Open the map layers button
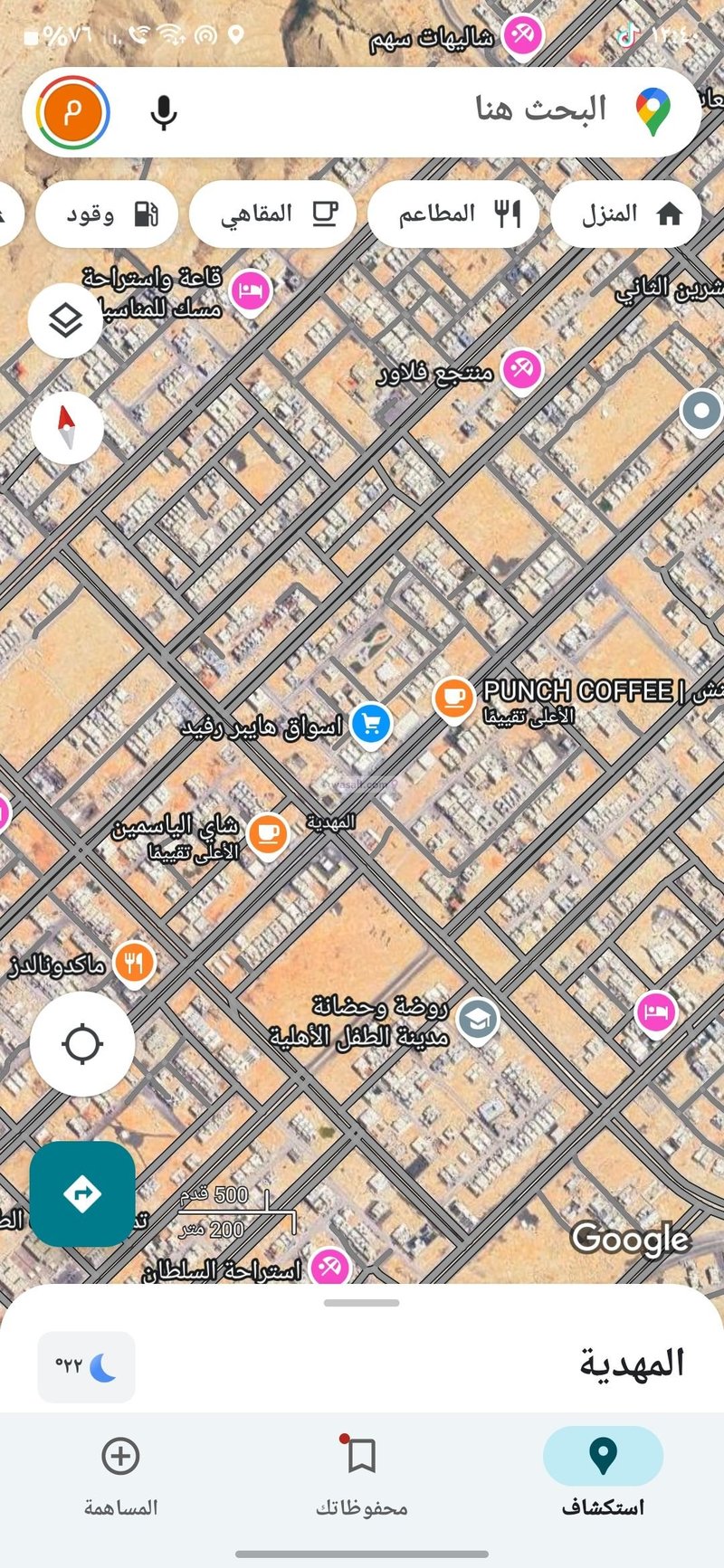This screenshot has height=1568, width=724. pos(65,320)
